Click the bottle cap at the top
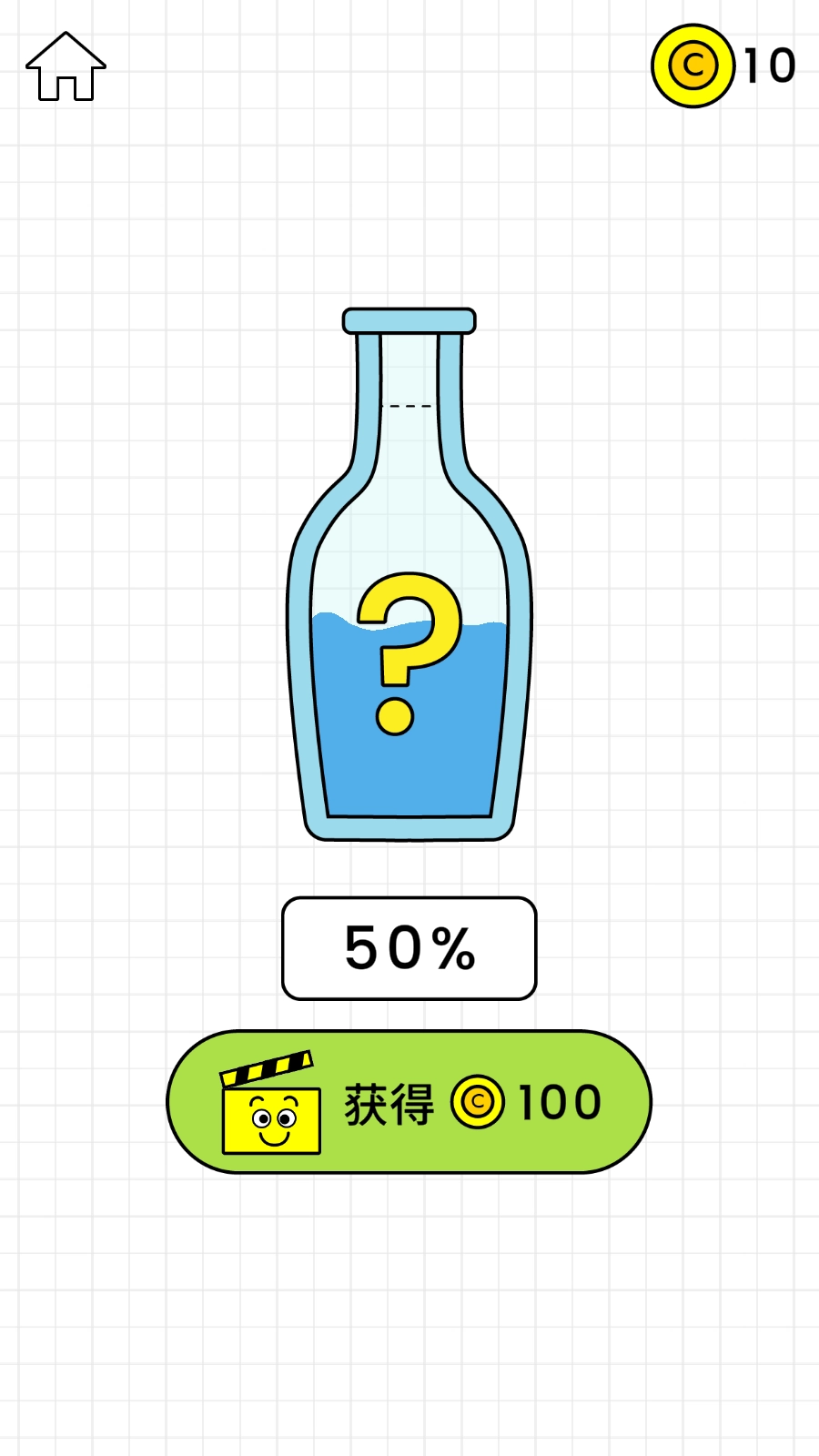819x1456 pixels. coord(408,320)
